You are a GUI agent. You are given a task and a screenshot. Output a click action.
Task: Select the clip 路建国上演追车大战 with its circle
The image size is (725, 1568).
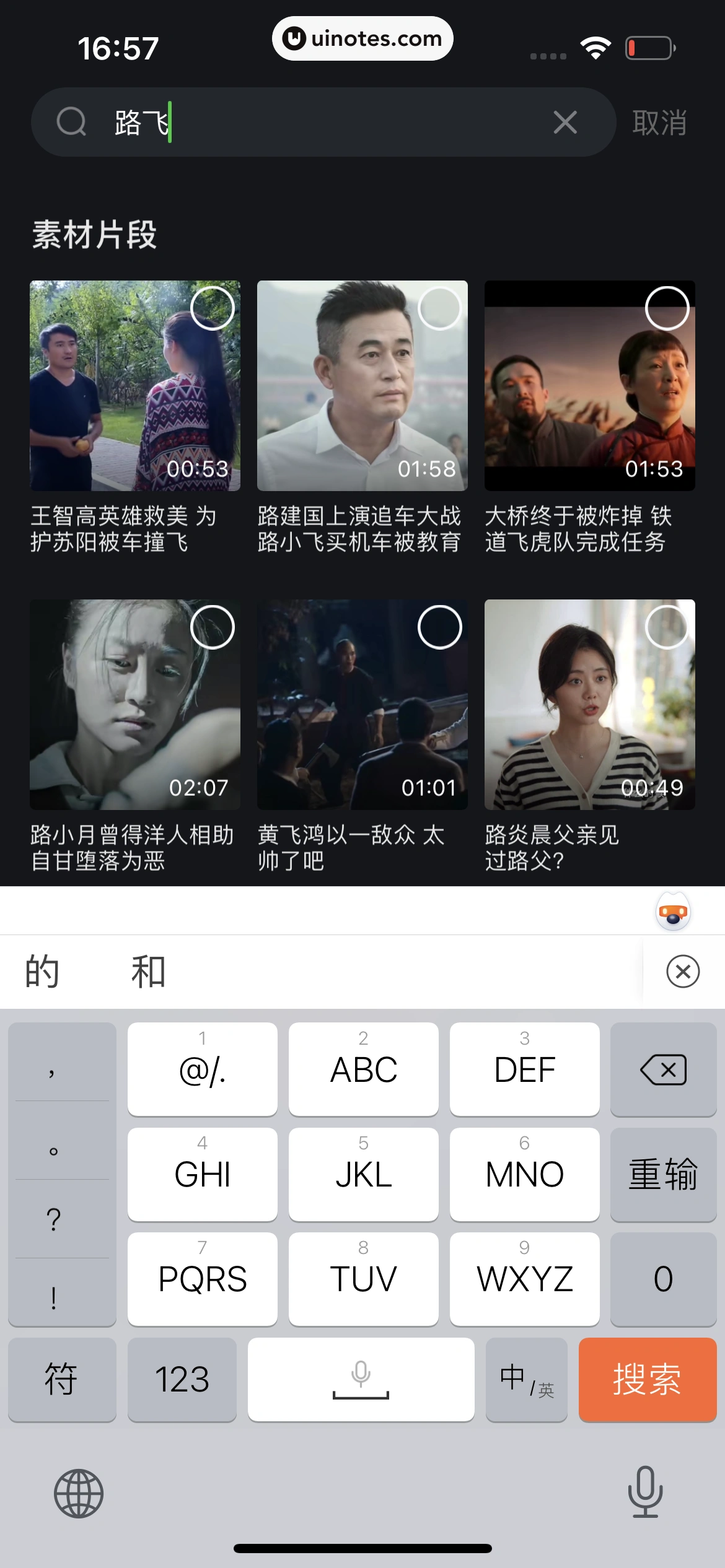tap(439, 308)
